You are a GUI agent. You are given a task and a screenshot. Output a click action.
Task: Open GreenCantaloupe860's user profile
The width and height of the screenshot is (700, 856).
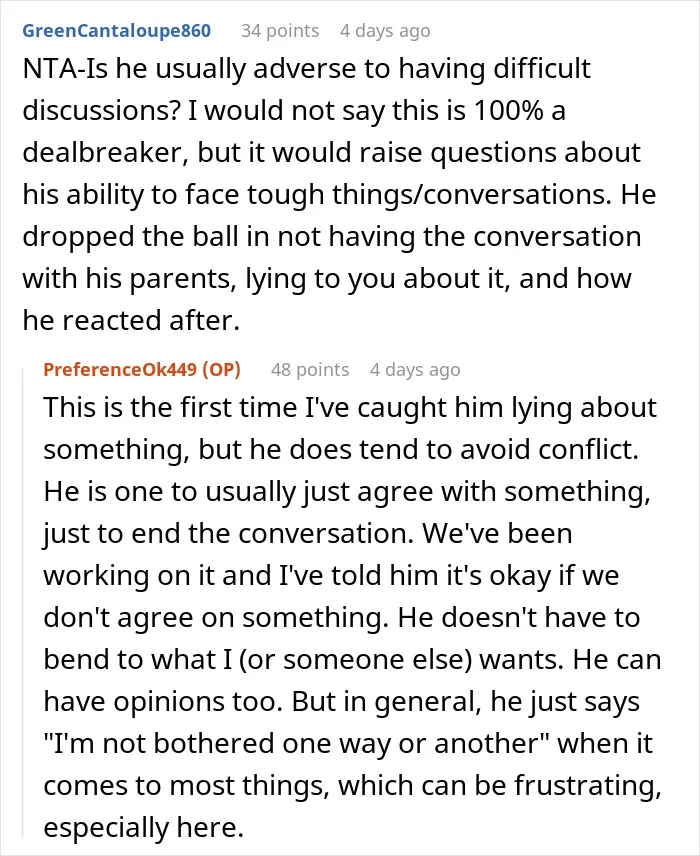coord(116,31)
